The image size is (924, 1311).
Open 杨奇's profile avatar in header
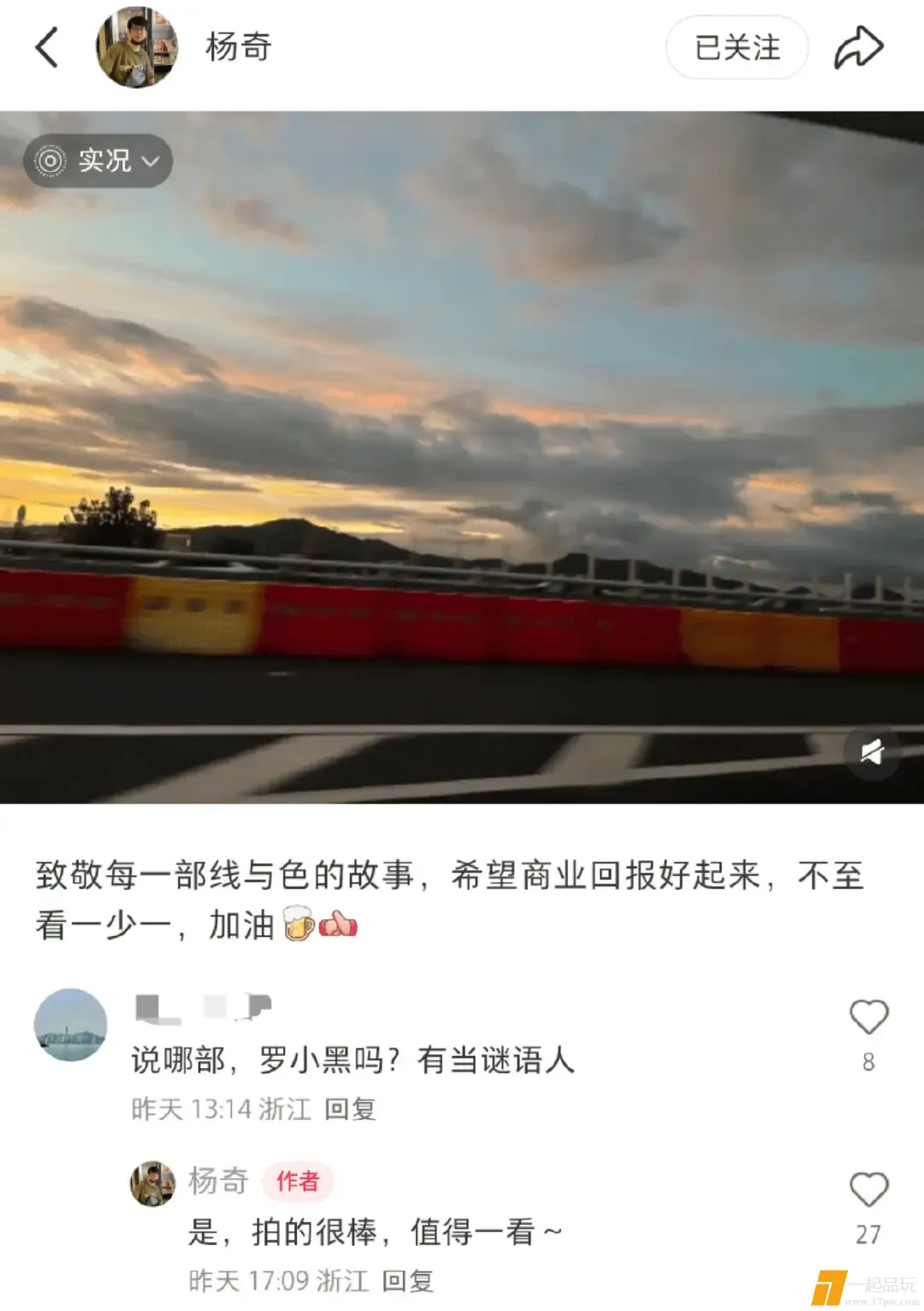coord(136,48)
